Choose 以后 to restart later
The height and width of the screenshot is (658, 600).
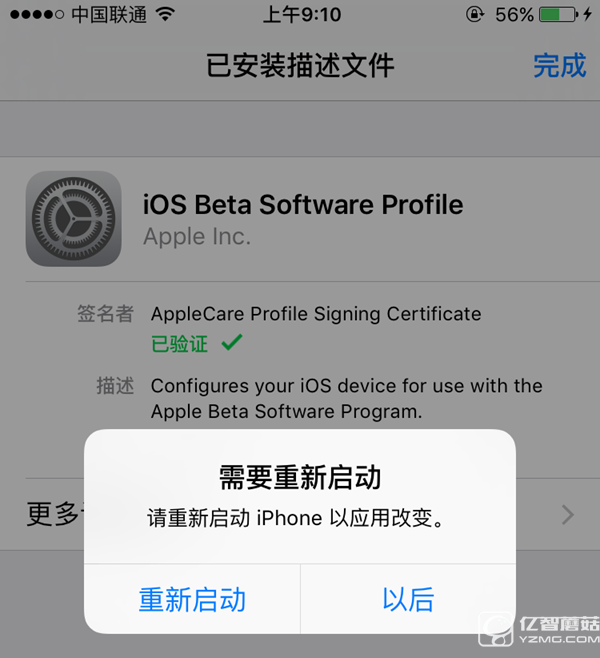pos(408,599)
